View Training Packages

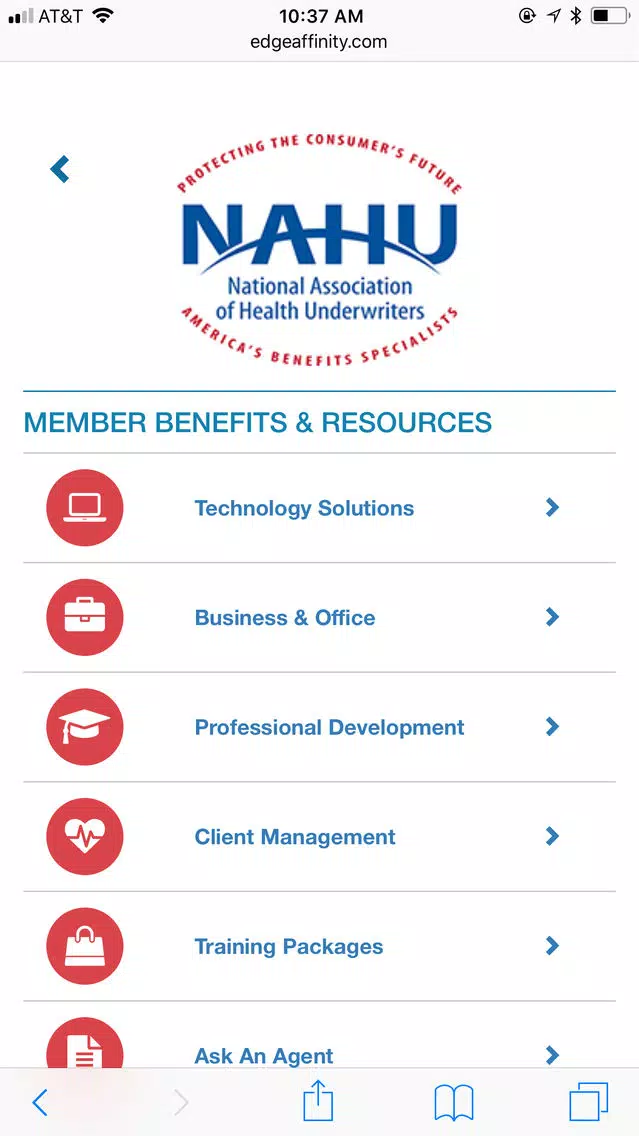[289, 947]
